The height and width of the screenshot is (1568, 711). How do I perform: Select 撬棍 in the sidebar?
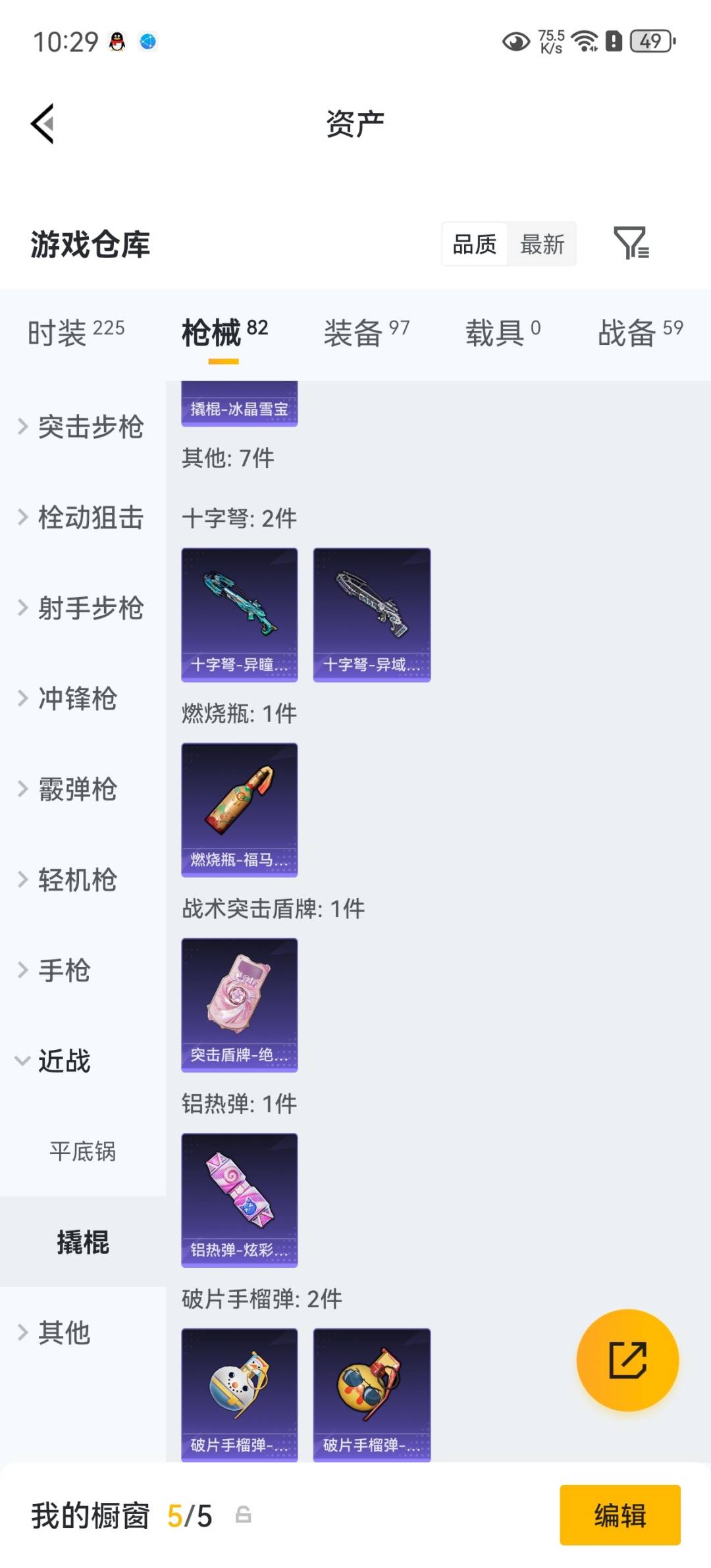tap(83, 1241)
